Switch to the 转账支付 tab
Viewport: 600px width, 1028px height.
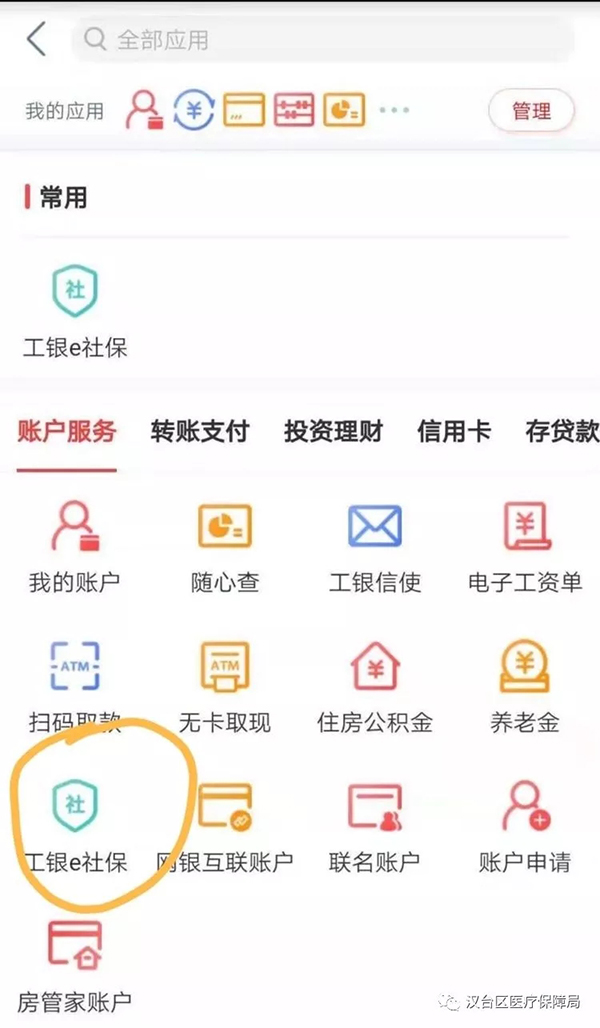point(200,431)
